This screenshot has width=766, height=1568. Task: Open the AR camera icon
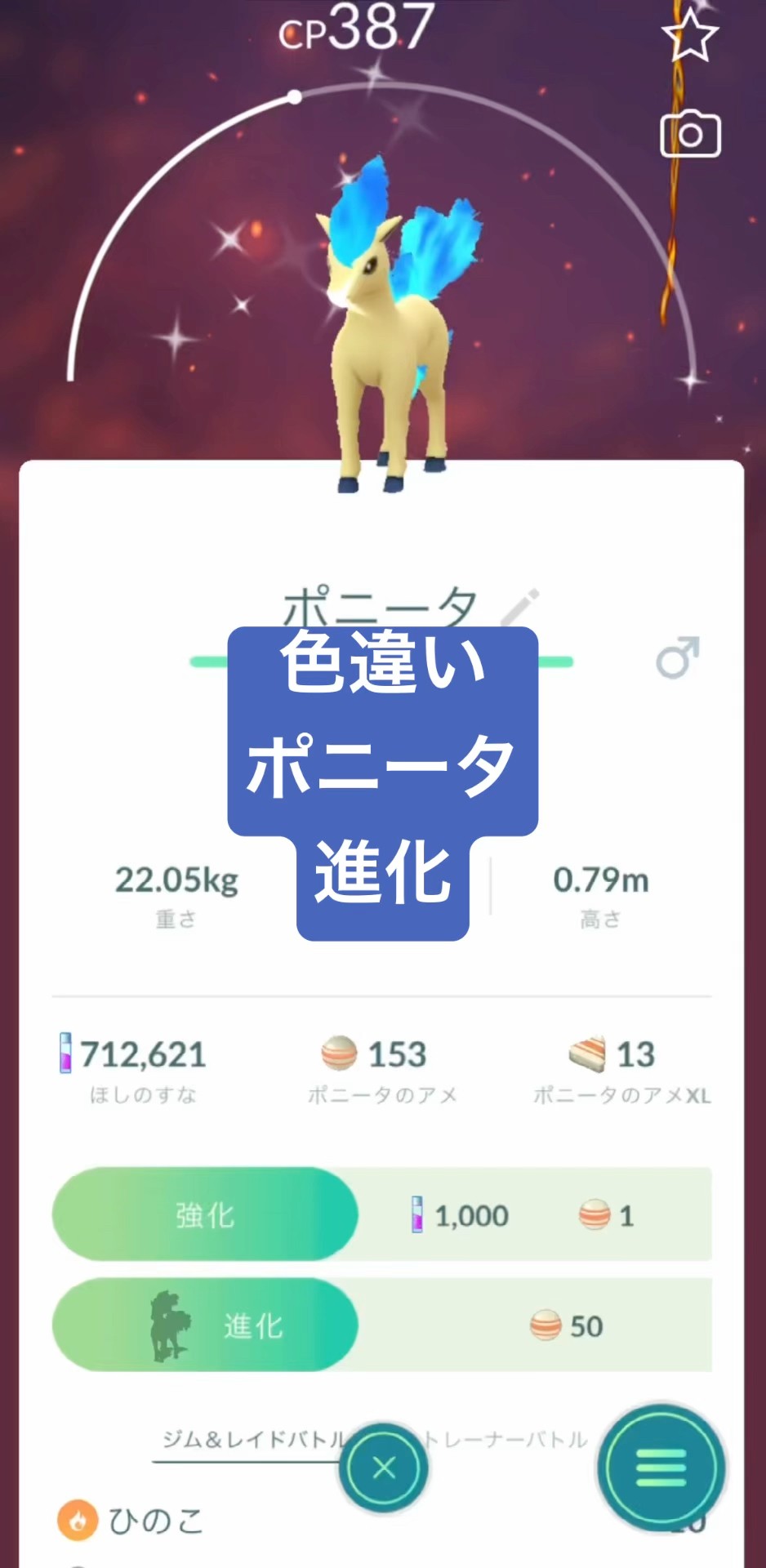pos(690,133)
